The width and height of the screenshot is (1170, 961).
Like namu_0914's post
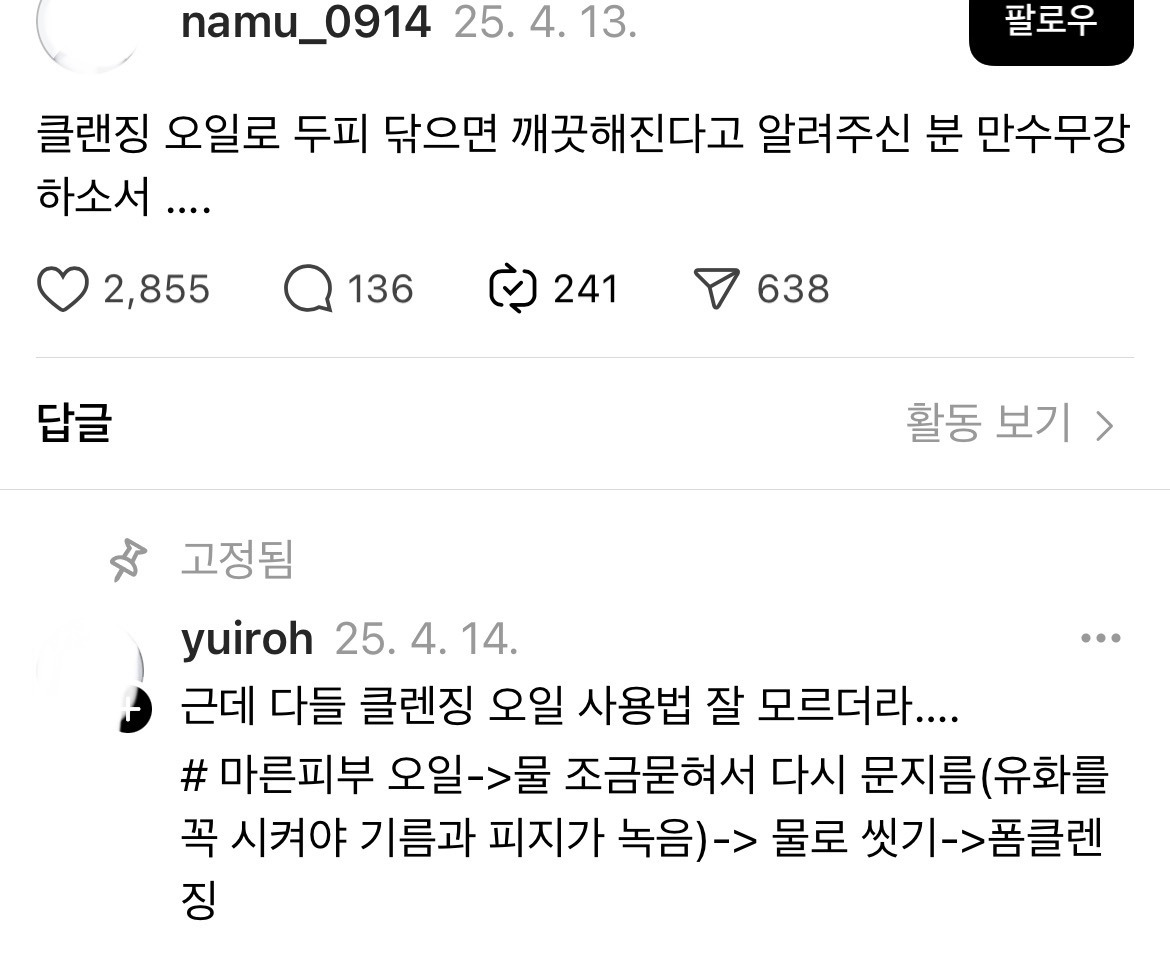[x=63, y=290]
